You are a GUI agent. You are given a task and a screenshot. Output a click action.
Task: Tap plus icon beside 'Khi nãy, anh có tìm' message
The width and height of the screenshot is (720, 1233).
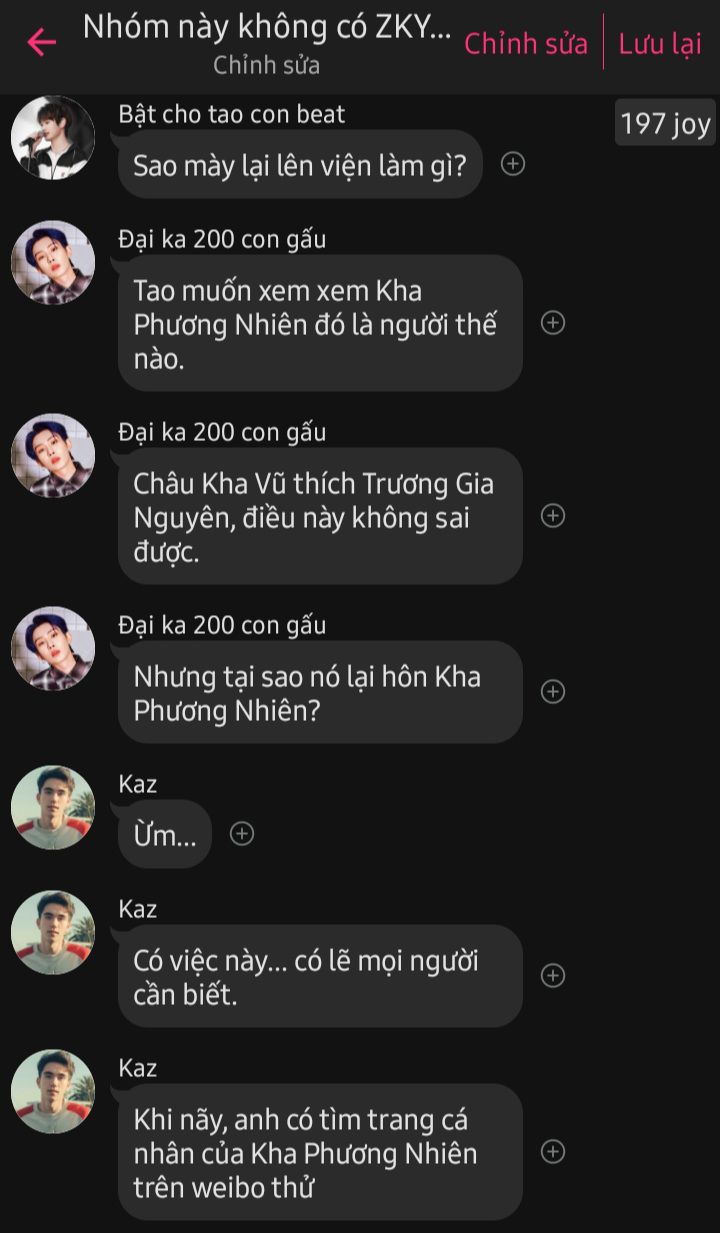pos(553,1151)
